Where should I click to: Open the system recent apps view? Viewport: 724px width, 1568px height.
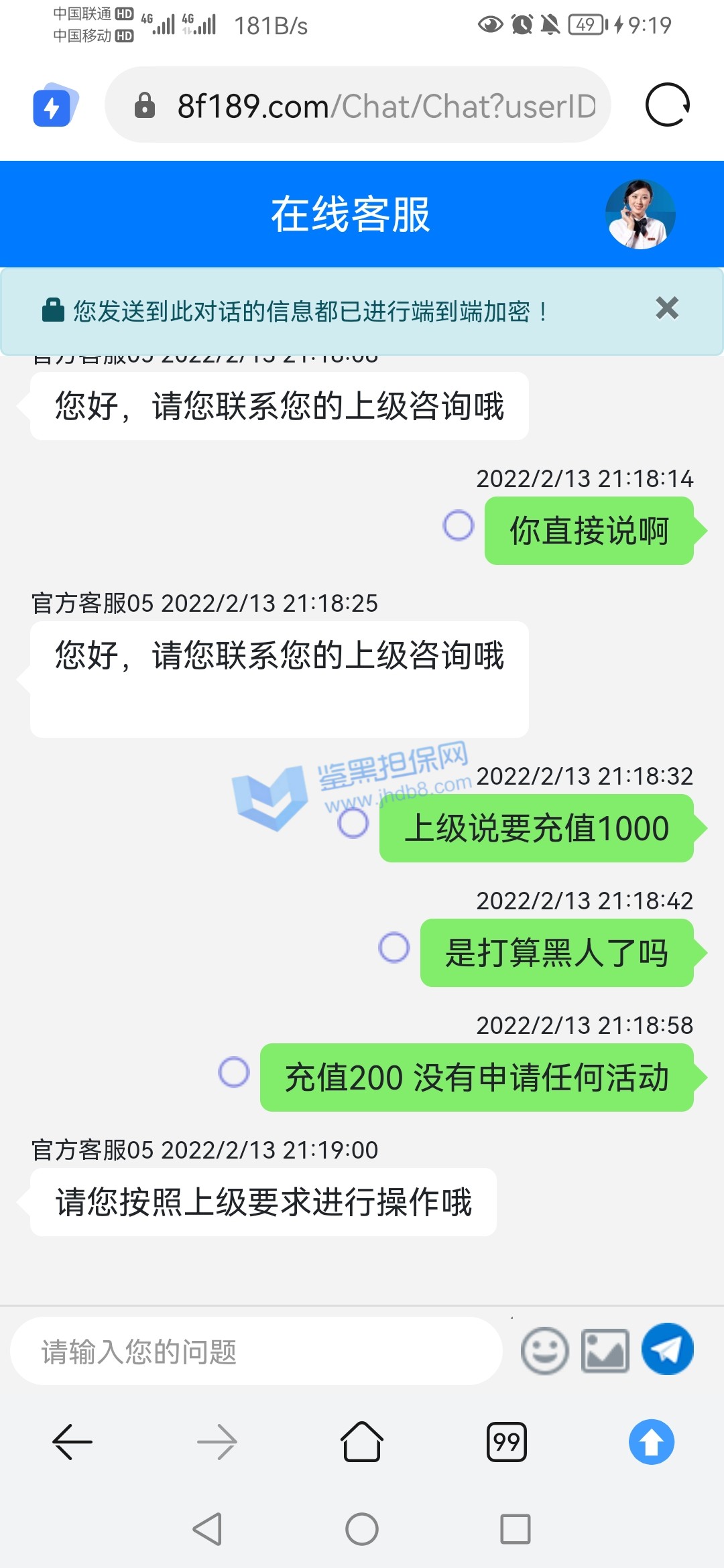(515, 1529)
